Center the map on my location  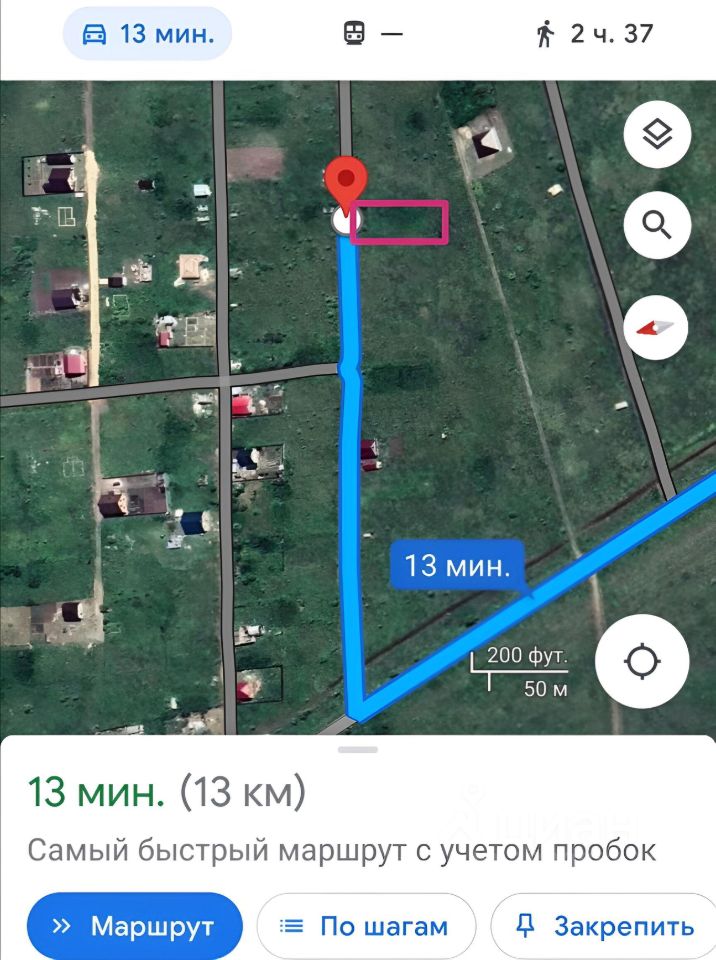[x=642, y=662]
